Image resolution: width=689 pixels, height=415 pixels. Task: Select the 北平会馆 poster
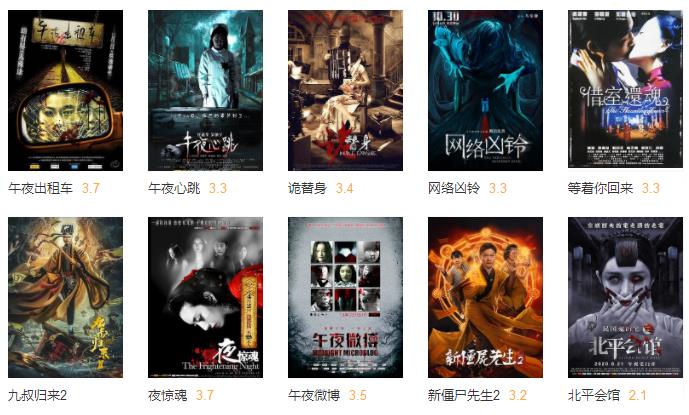pos(625,297)
